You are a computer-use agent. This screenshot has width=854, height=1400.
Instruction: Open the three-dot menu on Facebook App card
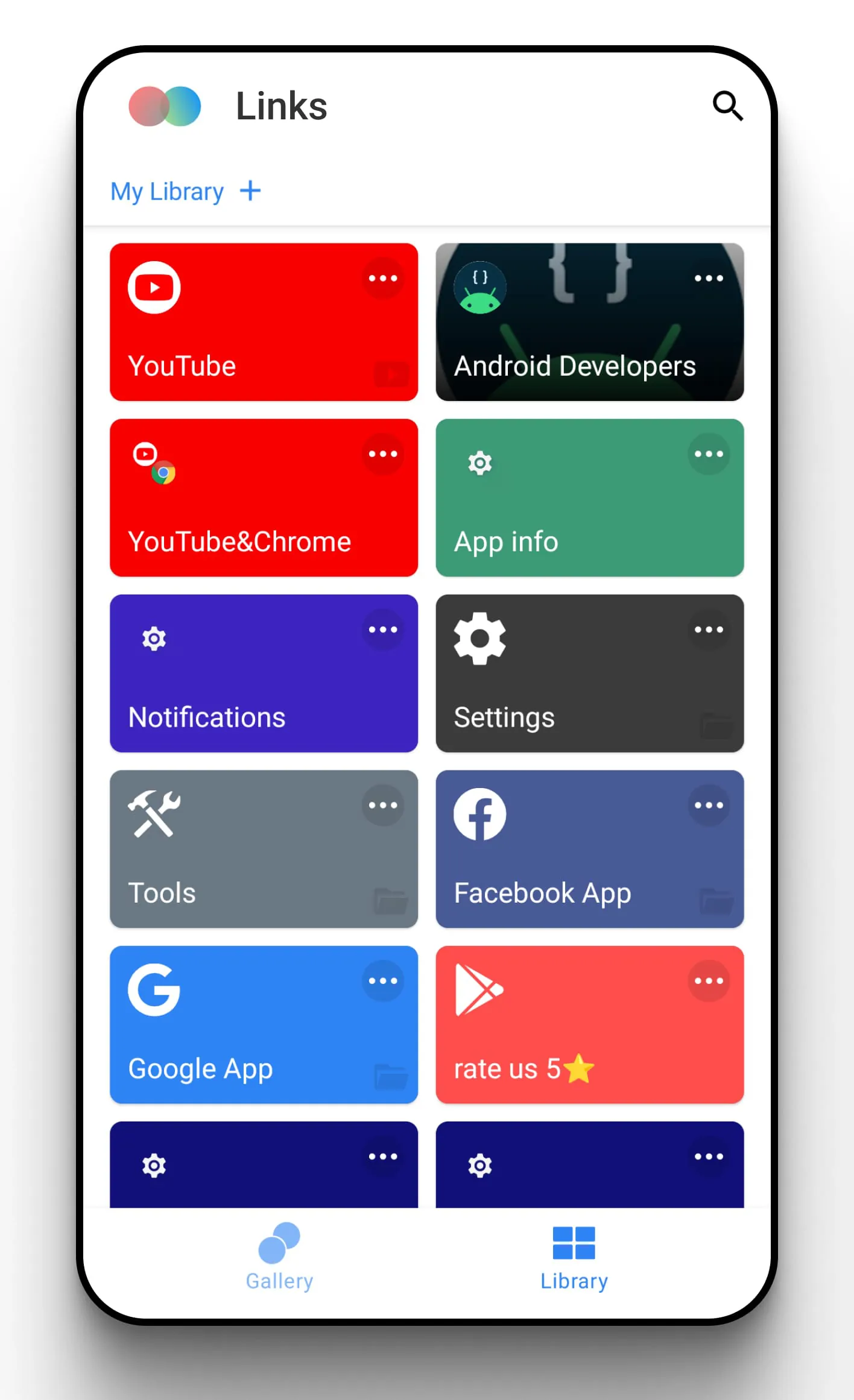tap(709, 804)
